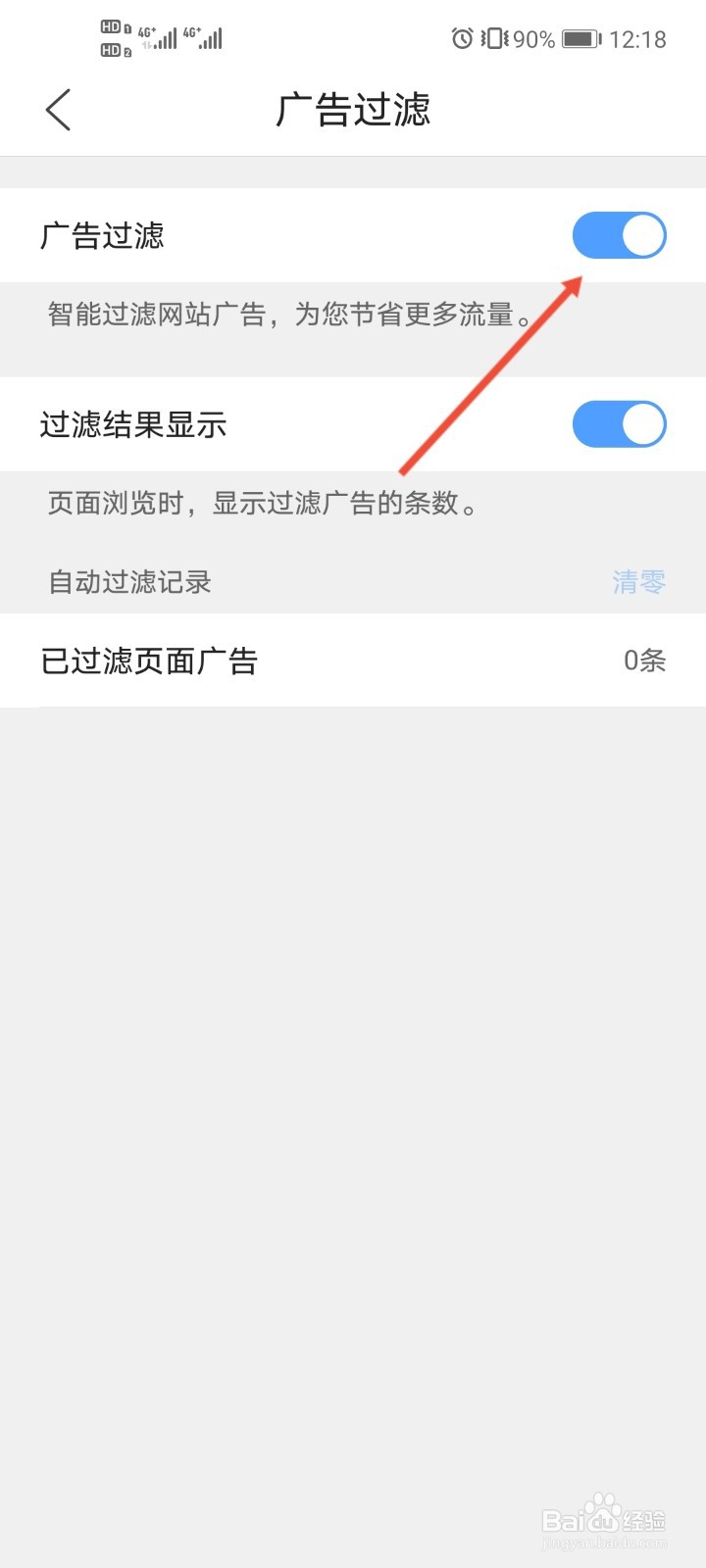
Task: Tap the battery indicator icon
Action: coord(580,38)
